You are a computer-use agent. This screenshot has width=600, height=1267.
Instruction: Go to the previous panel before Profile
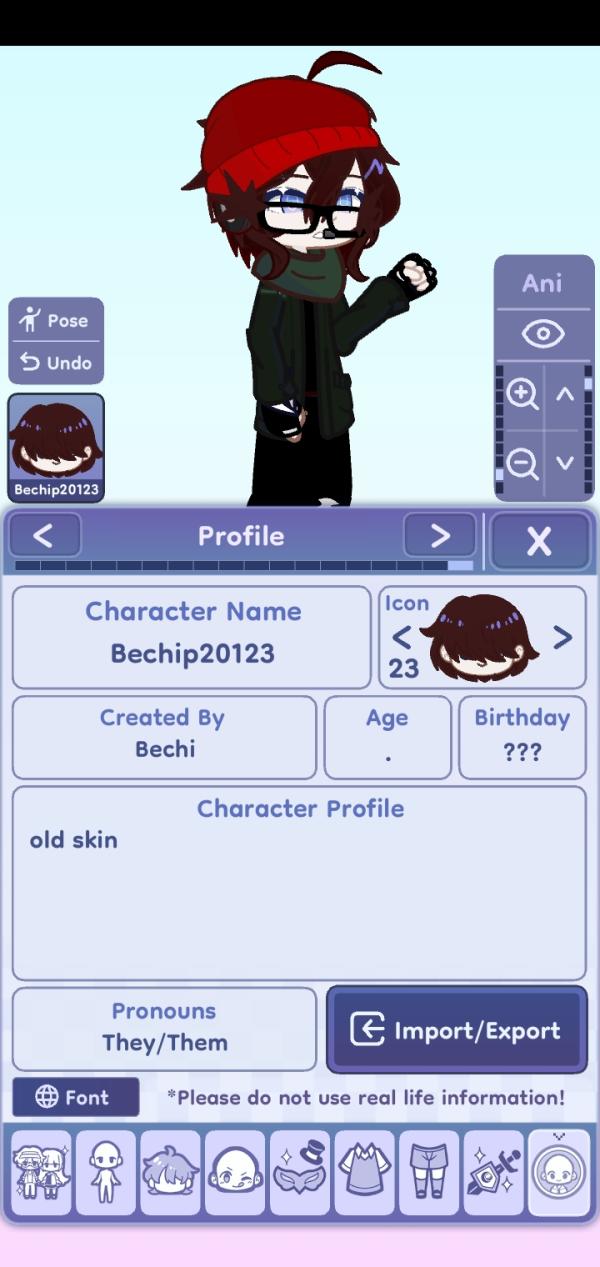click(44, 536)
